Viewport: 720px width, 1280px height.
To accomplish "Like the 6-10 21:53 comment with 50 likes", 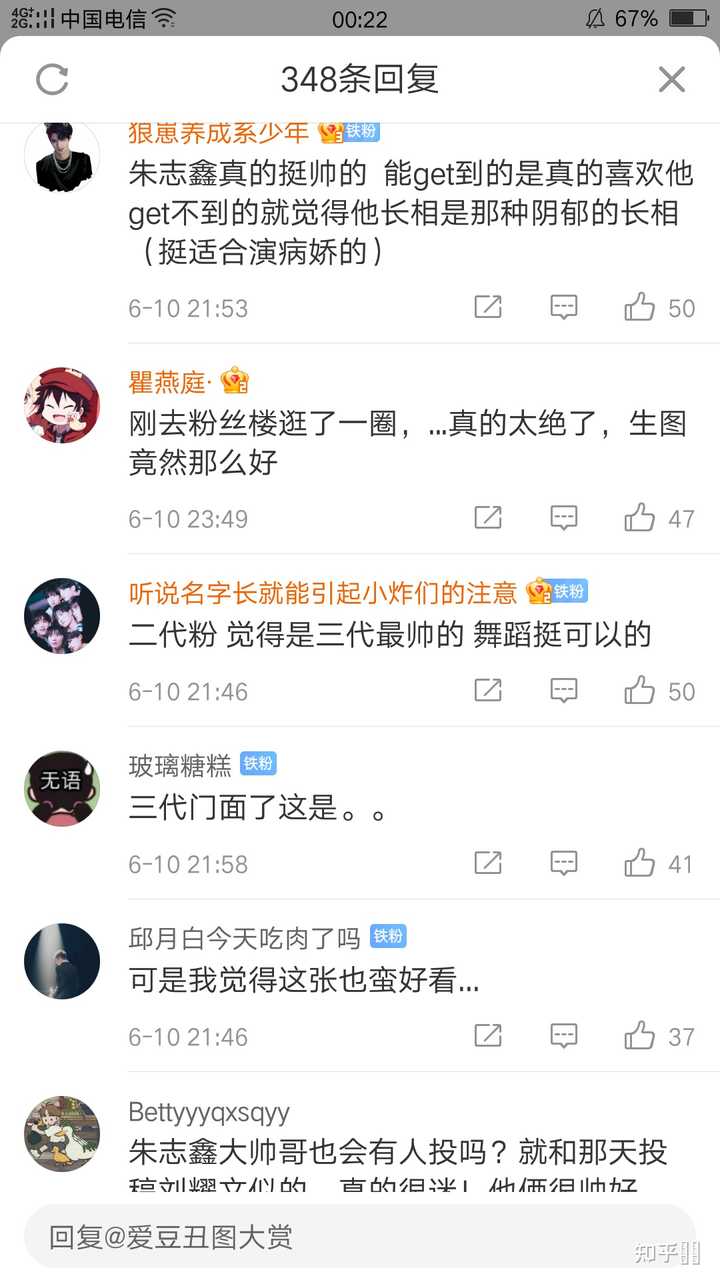I will click(640, 307).
